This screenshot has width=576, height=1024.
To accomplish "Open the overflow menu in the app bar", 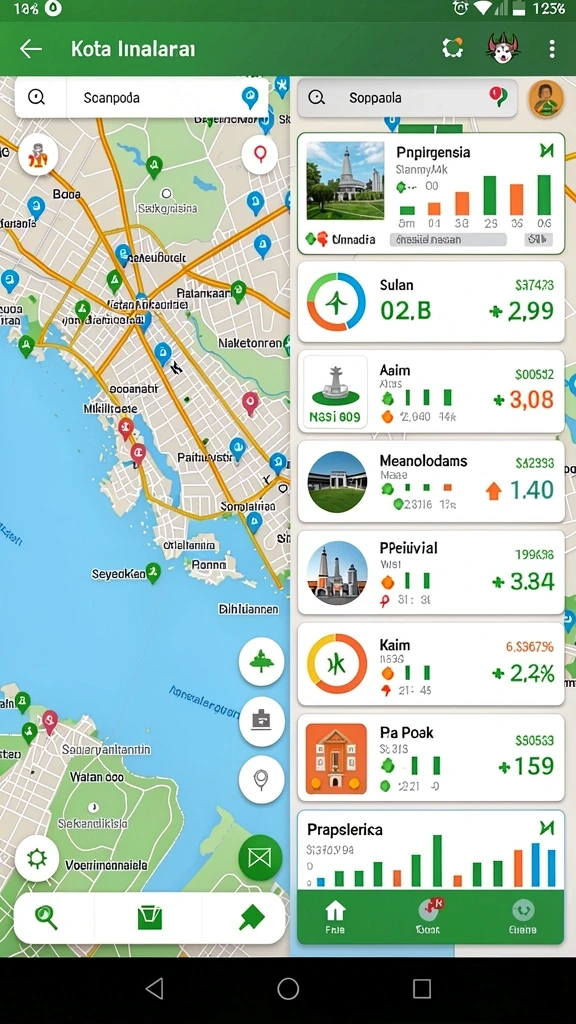I will [x=552, y=49].
